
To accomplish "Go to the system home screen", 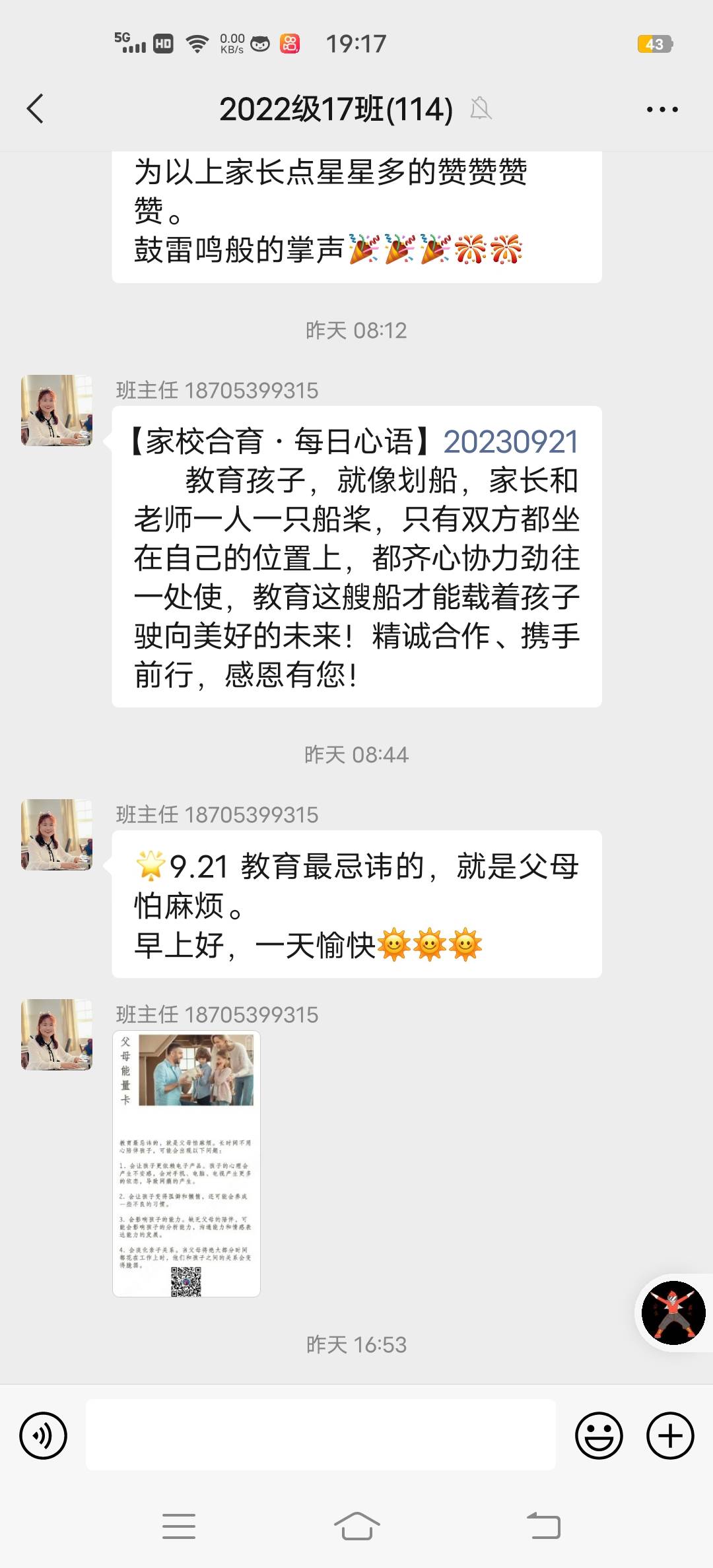I will pyautogui.click(x=356, y=1526).
